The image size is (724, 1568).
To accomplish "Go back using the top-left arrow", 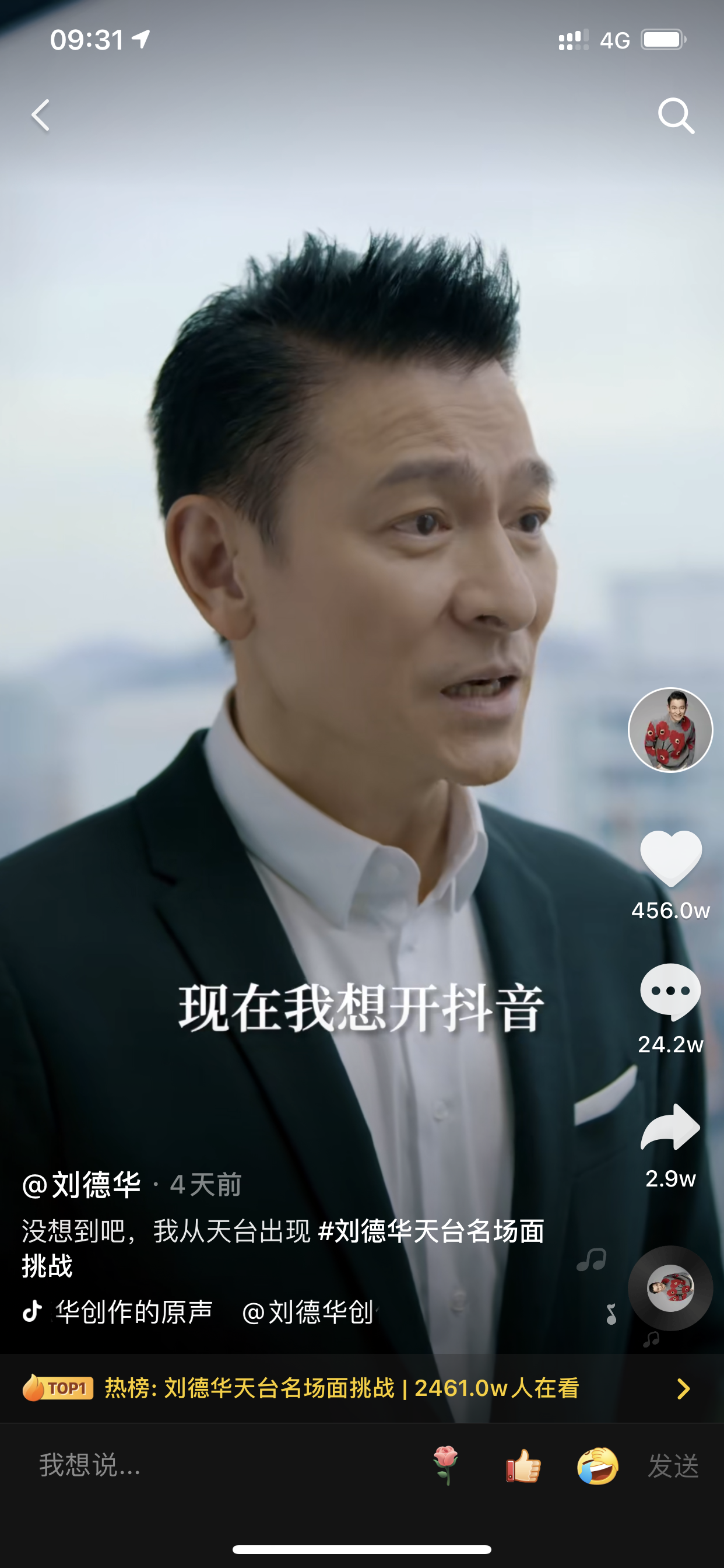I will coord(40,115).
